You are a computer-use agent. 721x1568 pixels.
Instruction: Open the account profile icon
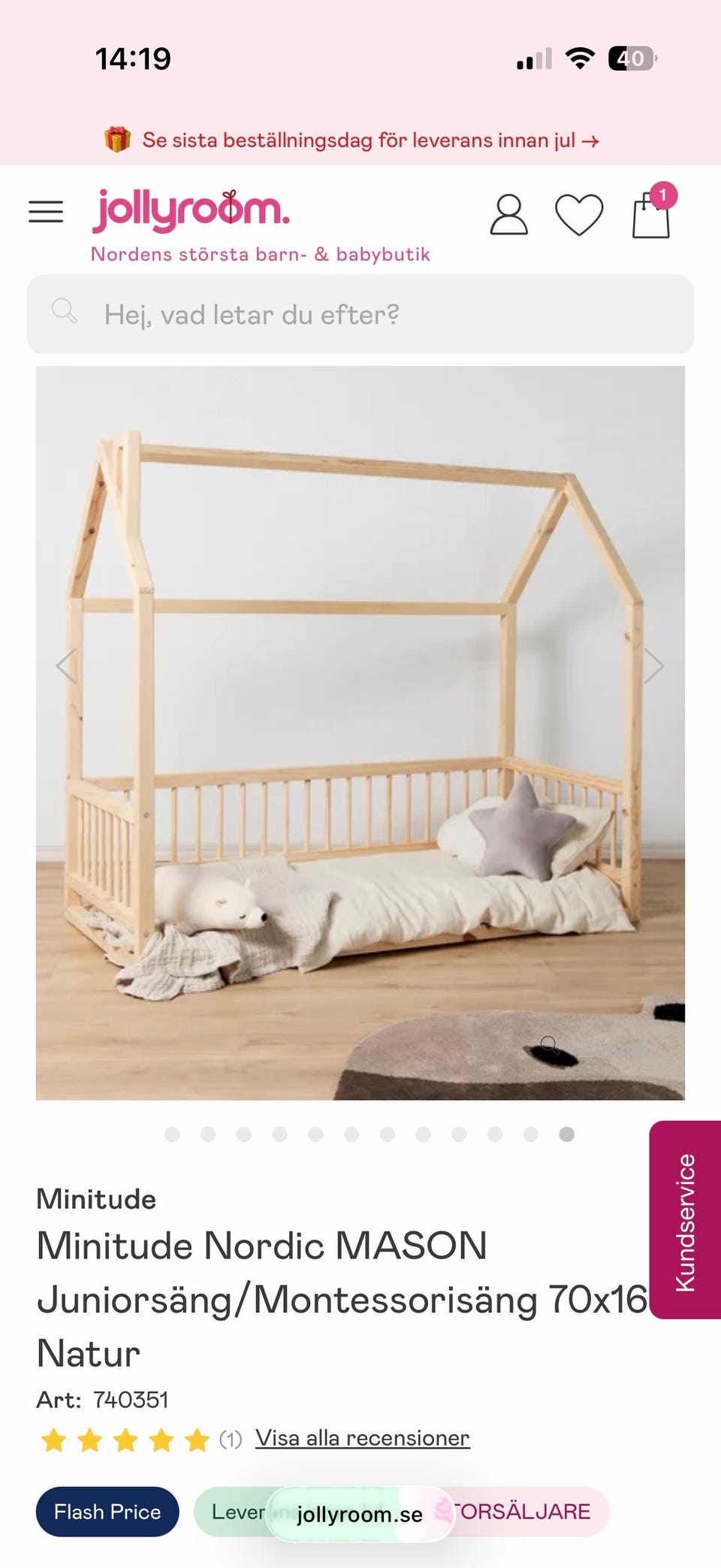coord(508,215)
